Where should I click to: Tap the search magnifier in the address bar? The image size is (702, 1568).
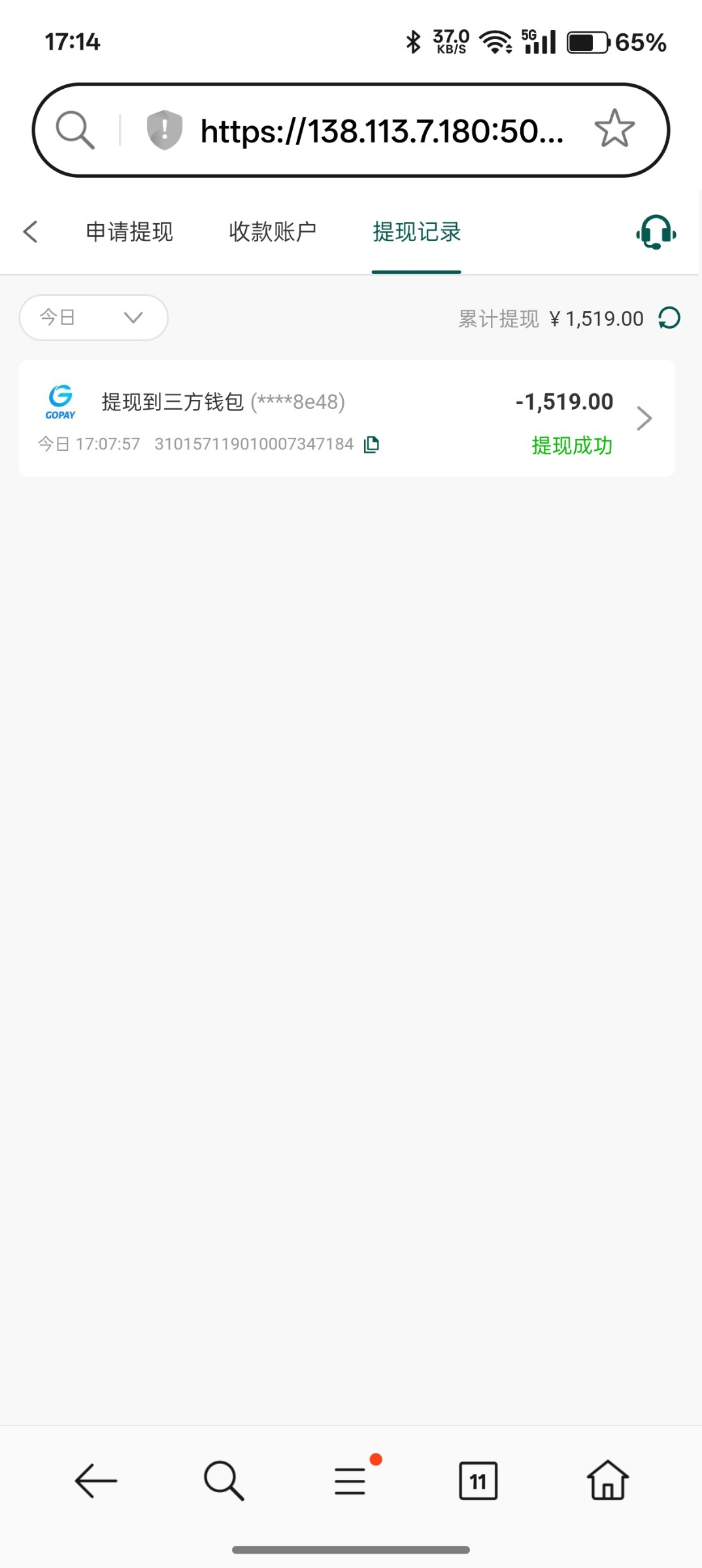click(x=75, y=129)
